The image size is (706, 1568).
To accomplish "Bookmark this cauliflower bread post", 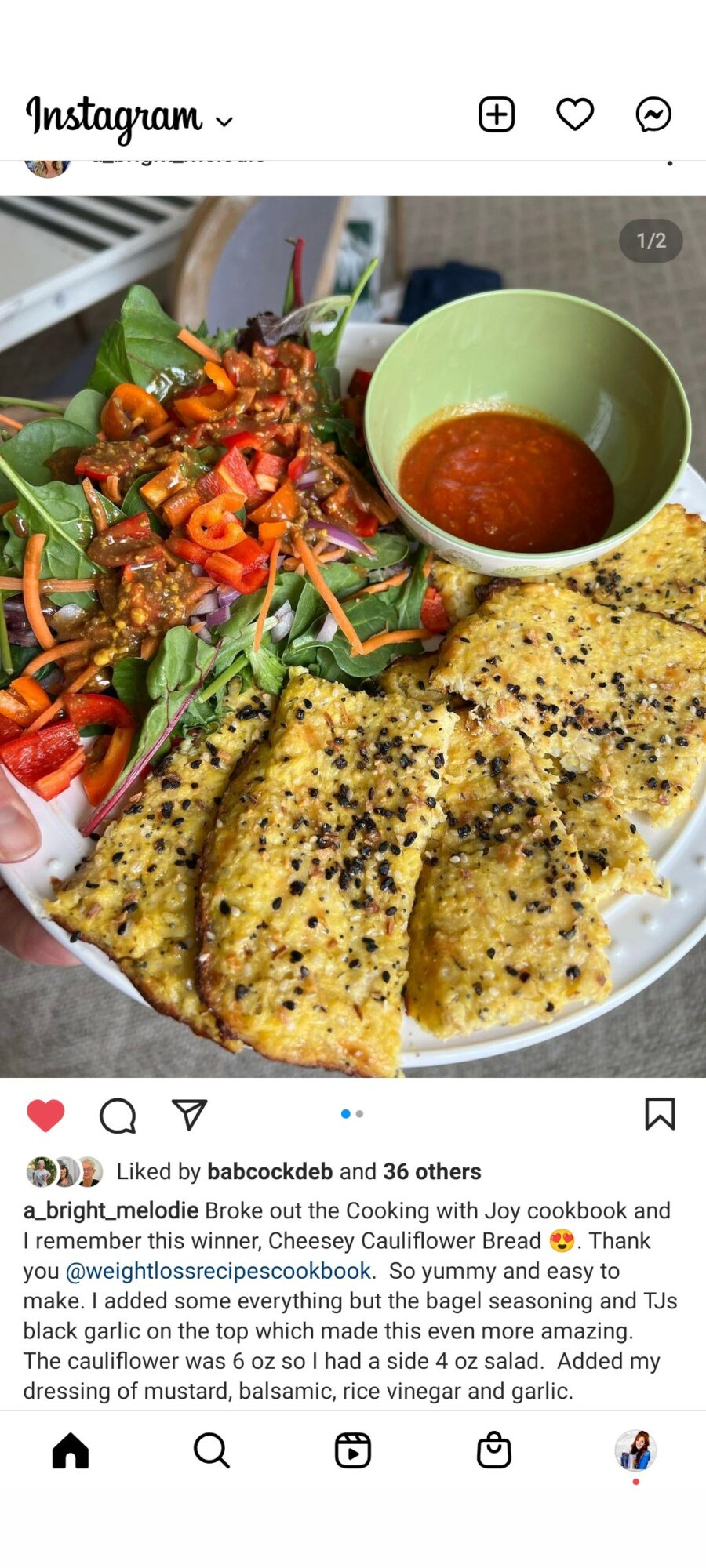I will 660,1113.
